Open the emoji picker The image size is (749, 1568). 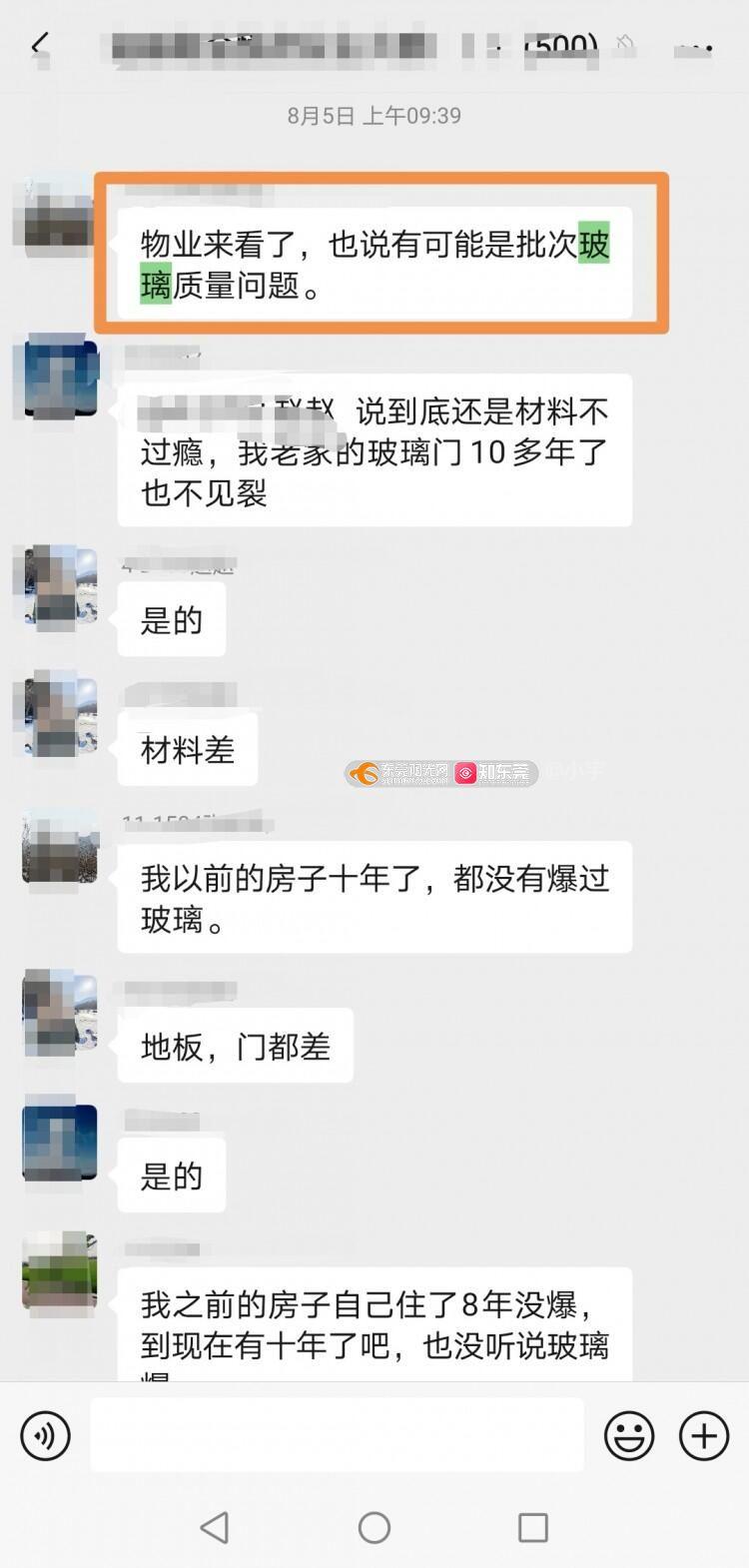coord(629,1436)
